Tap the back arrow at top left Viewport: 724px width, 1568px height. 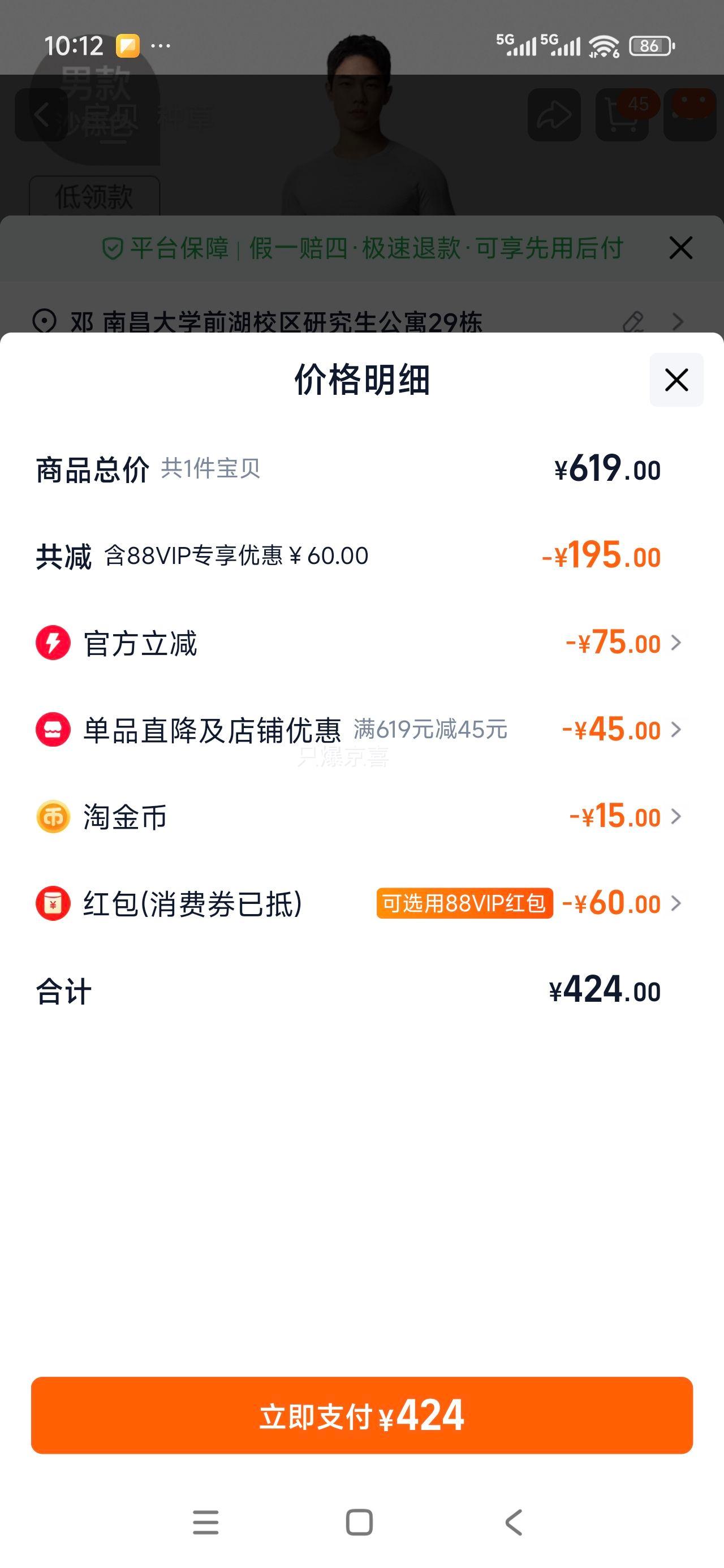[41, 115]
